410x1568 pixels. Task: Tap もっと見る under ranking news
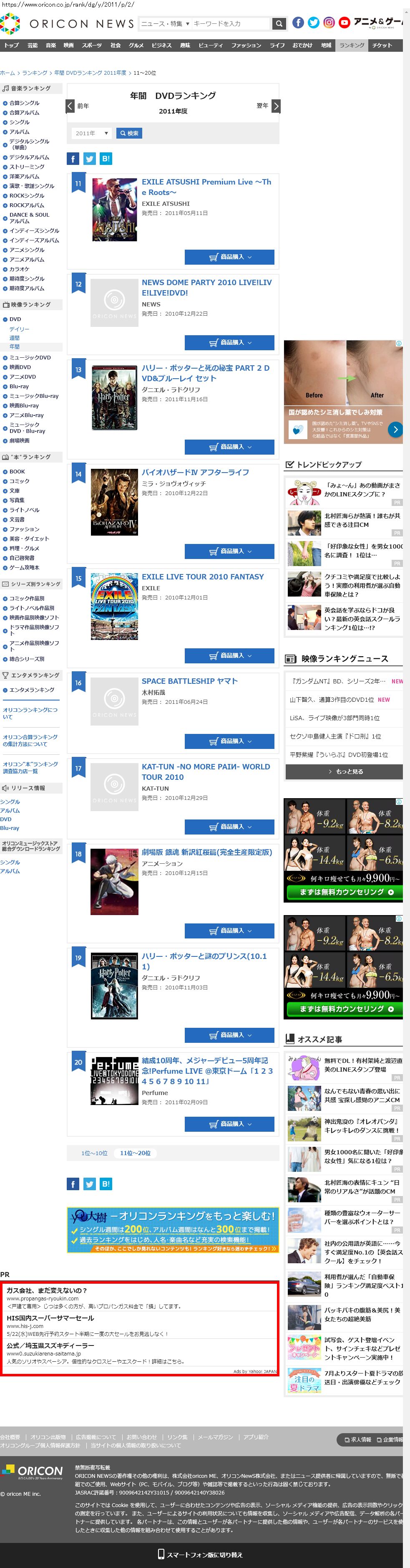point(344,772)
